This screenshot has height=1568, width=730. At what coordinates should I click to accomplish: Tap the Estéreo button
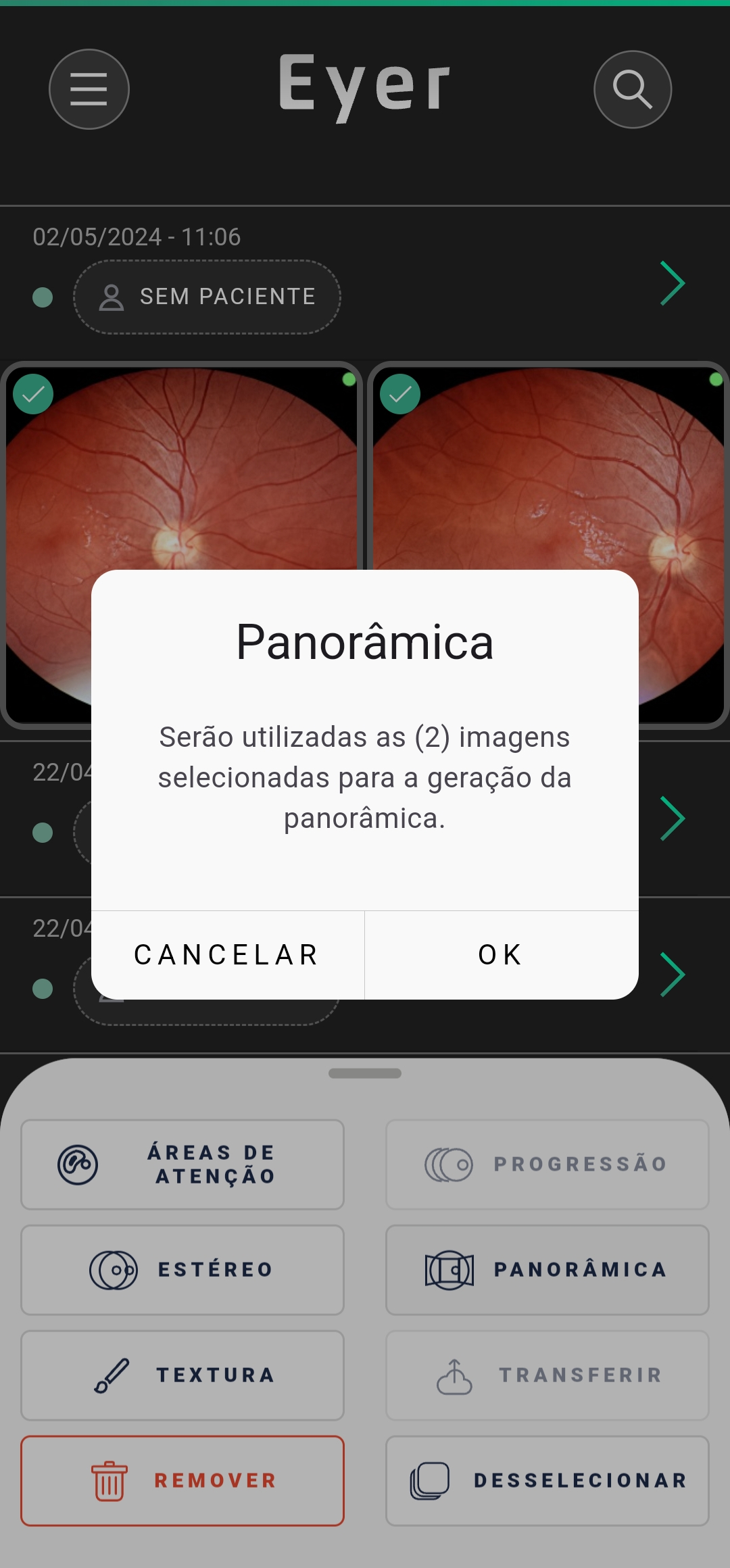[x=182, y=1270]
